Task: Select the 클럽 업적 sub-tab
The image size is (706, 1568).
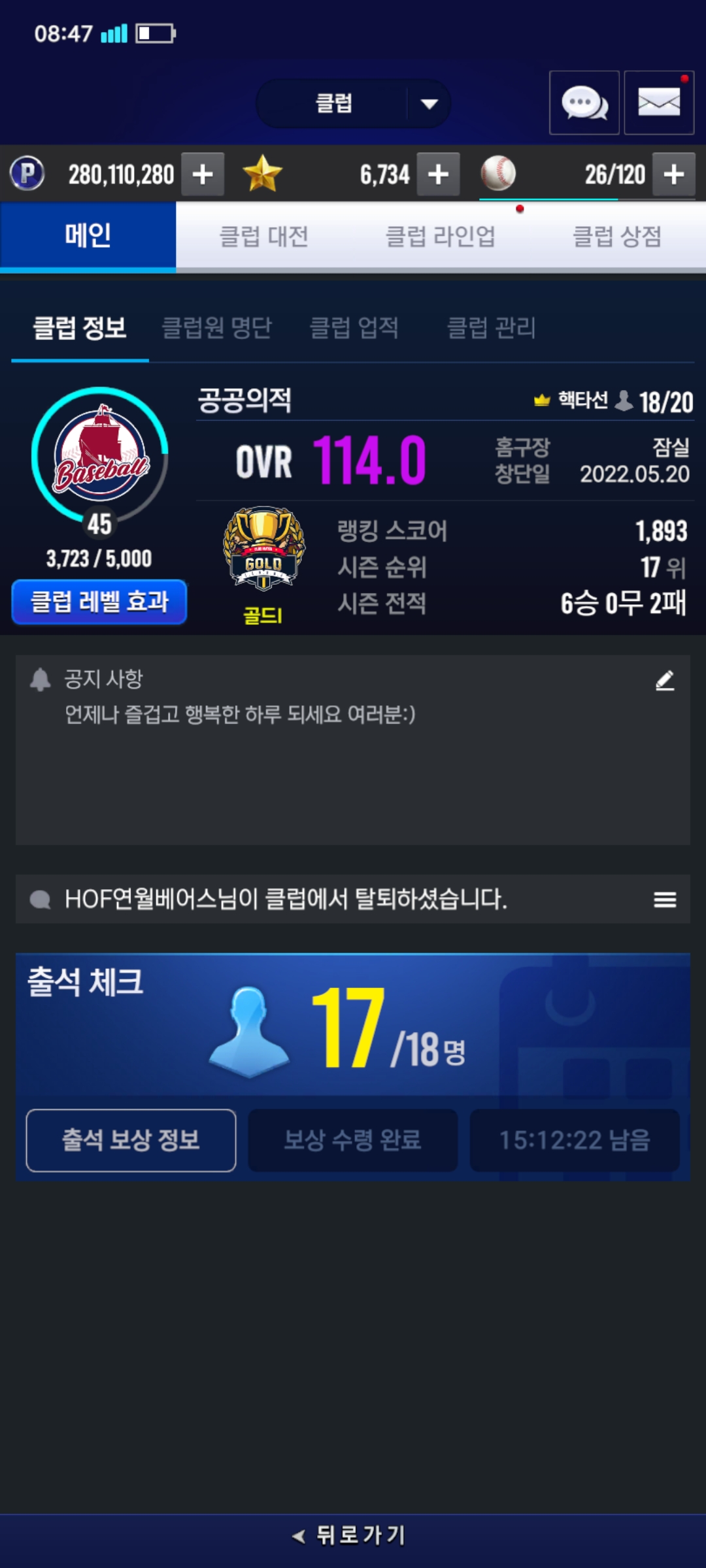Action: coord(354,327)
